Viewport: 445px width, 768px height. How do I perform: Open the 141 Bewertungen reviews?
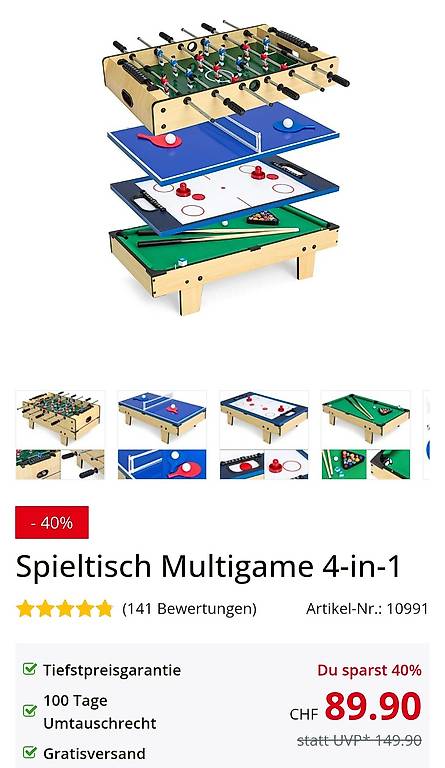[x=189, y=609]
